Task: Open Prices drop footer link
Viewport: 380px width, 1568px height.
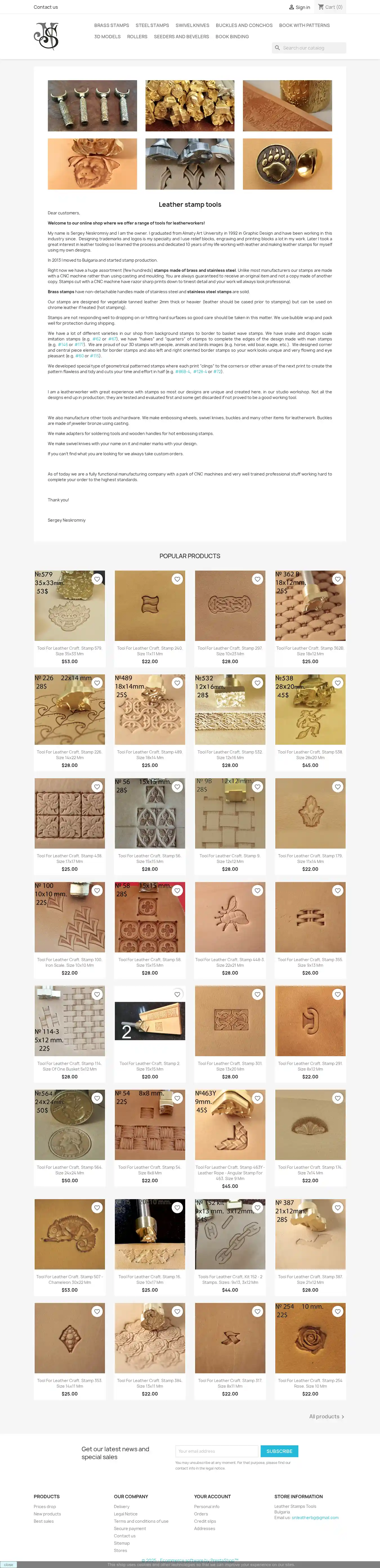Action: pos(44,1506)
